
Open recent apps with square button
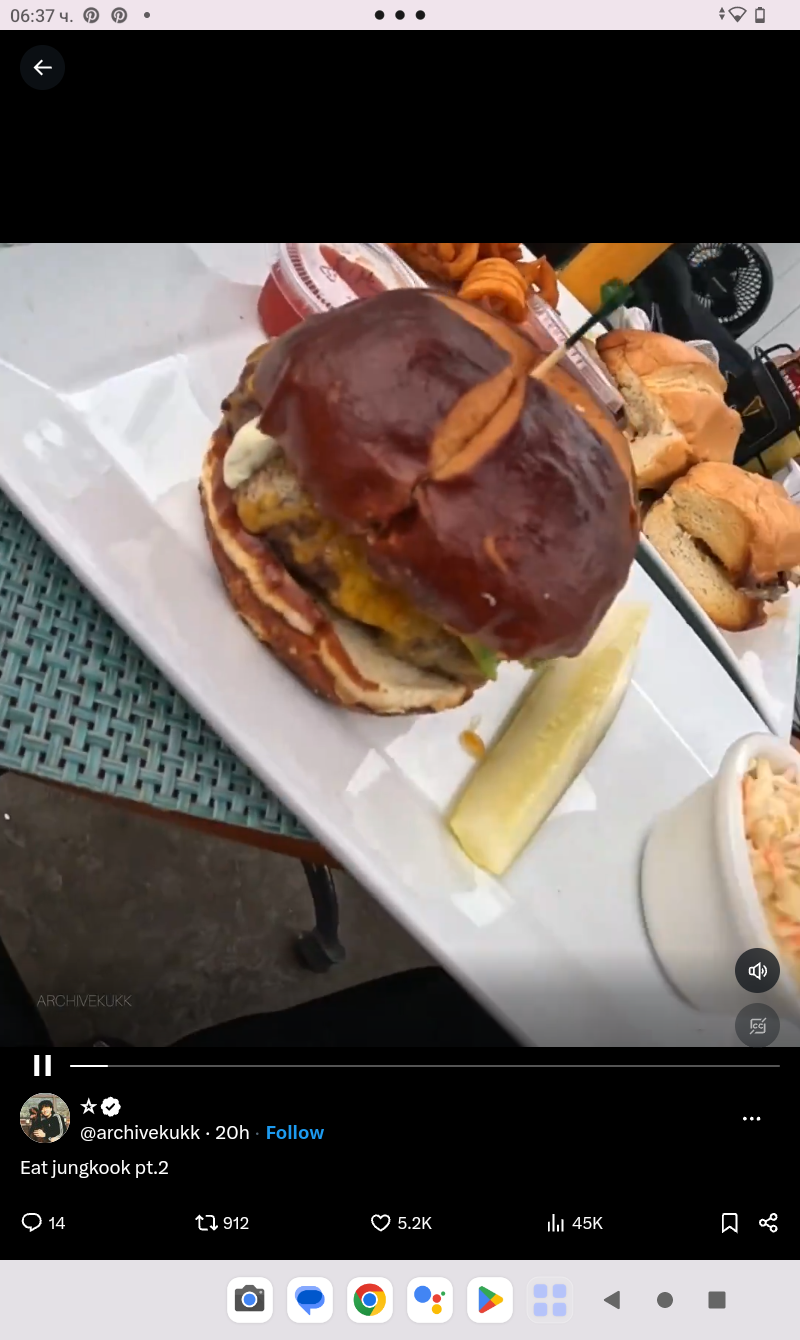tap(717, 1300)
